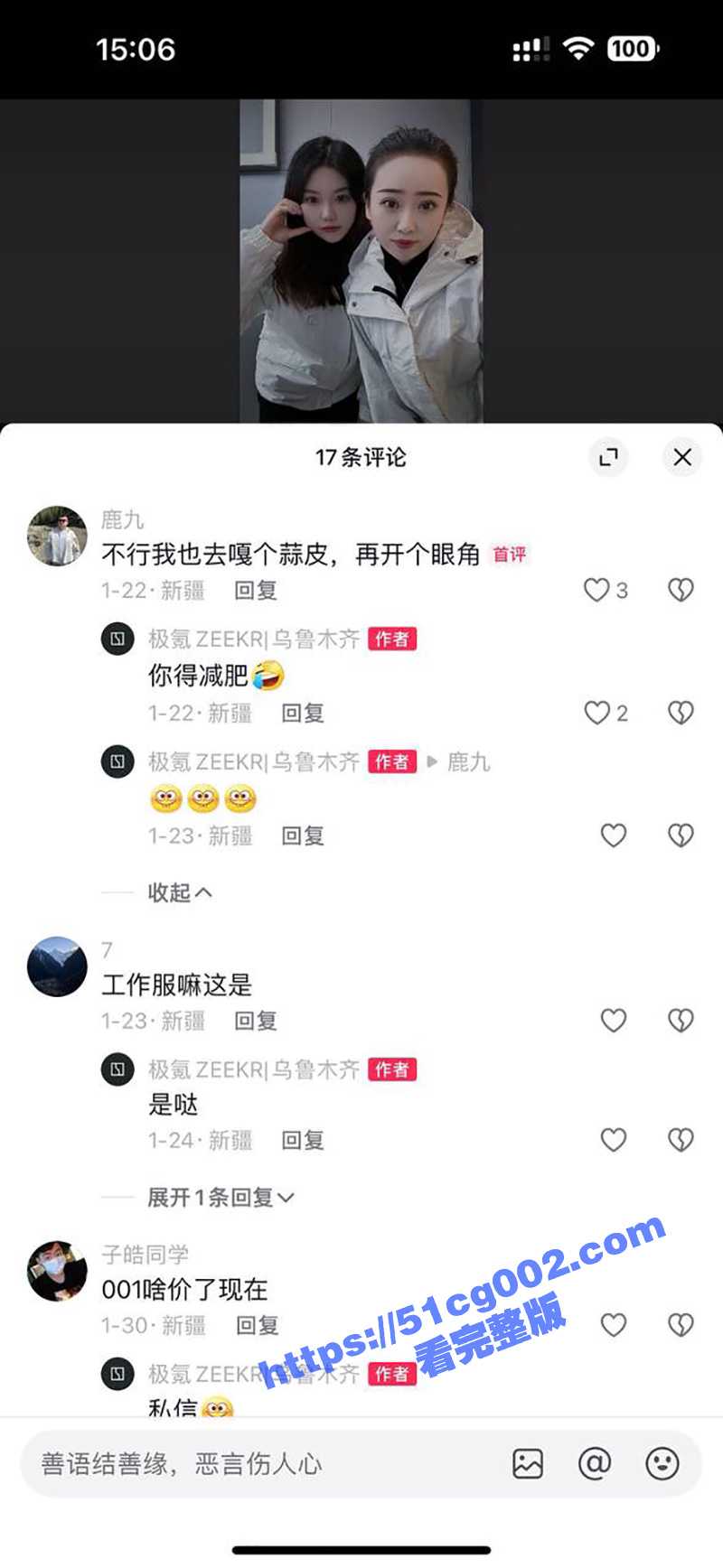
Task: Like 子皓同学's comment
Action: pyautogui.click(x=614, y=1325)
